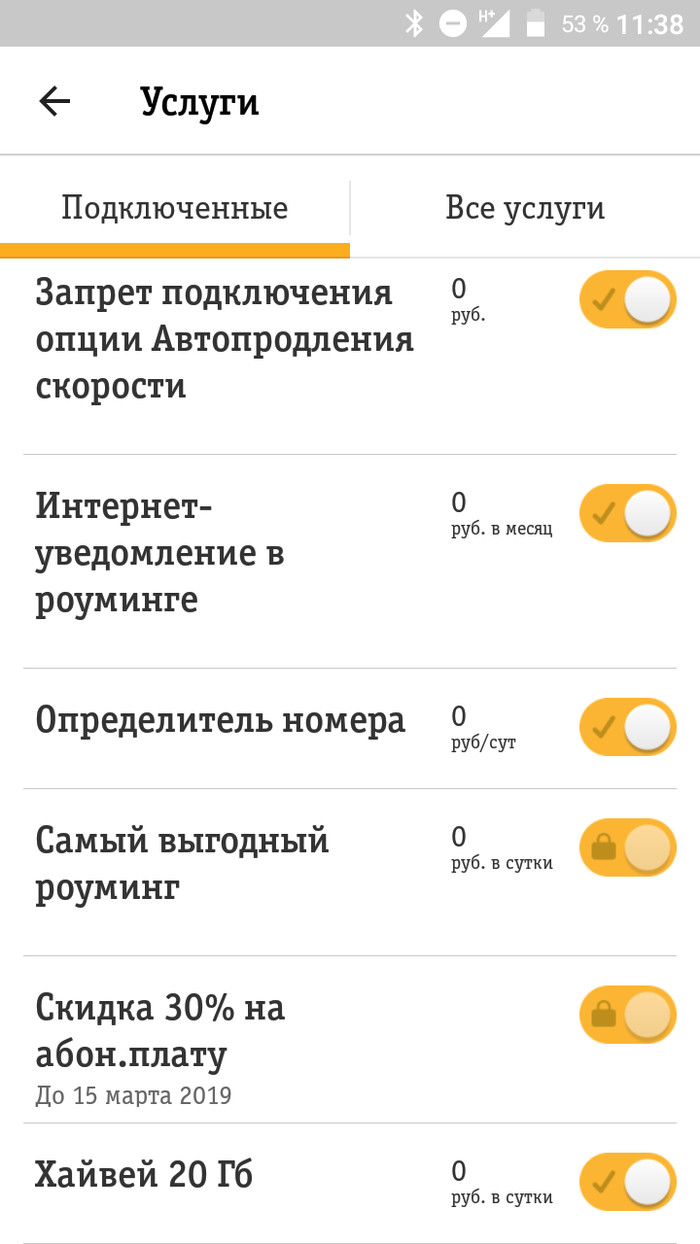Toggle off Определитель номера
The width and height of the screenshot is (700, 1244).
(x=628, y=727)
